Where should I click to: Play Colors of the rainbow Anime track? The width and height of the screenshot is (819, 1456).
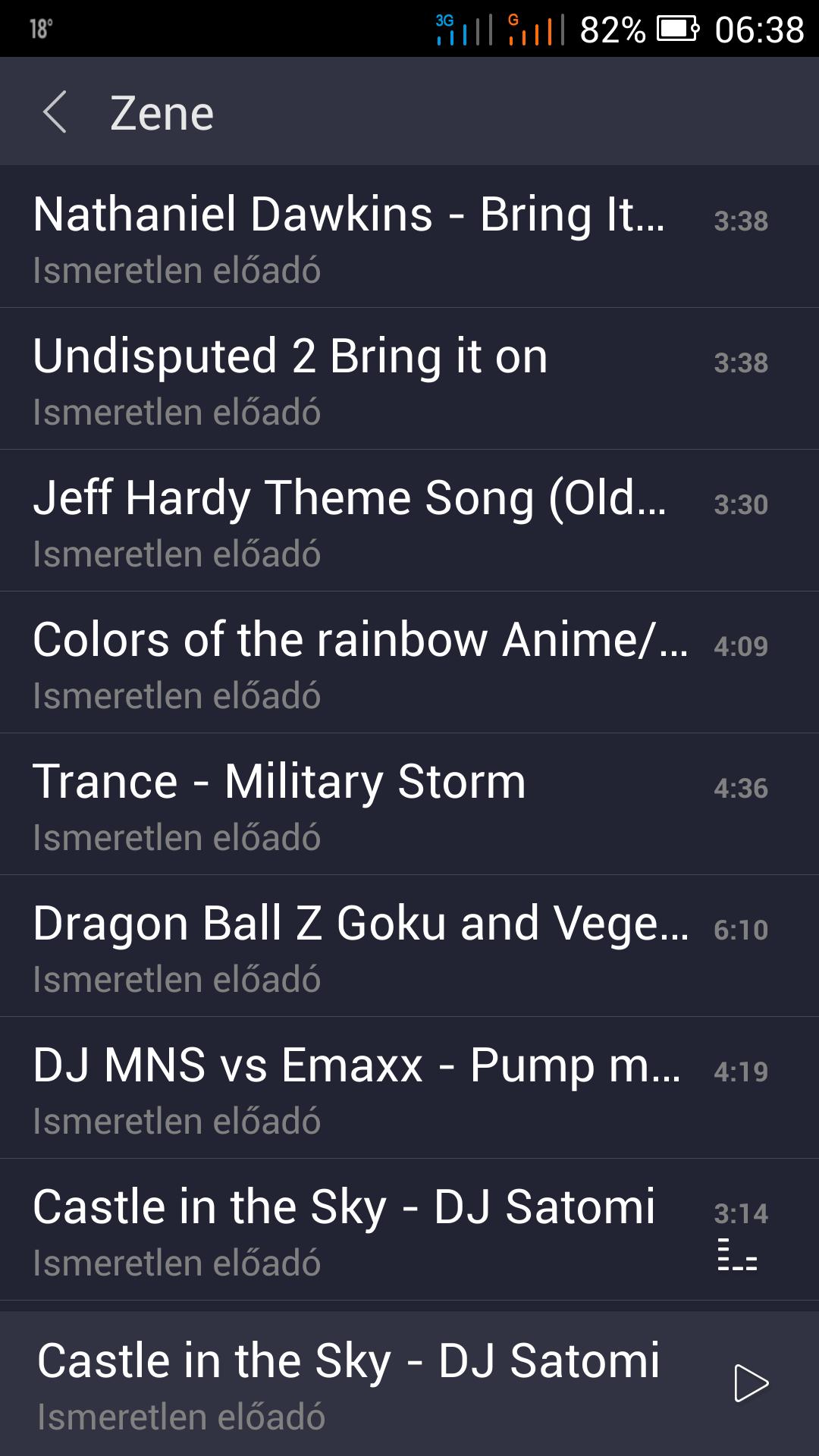tap(409, 662)
